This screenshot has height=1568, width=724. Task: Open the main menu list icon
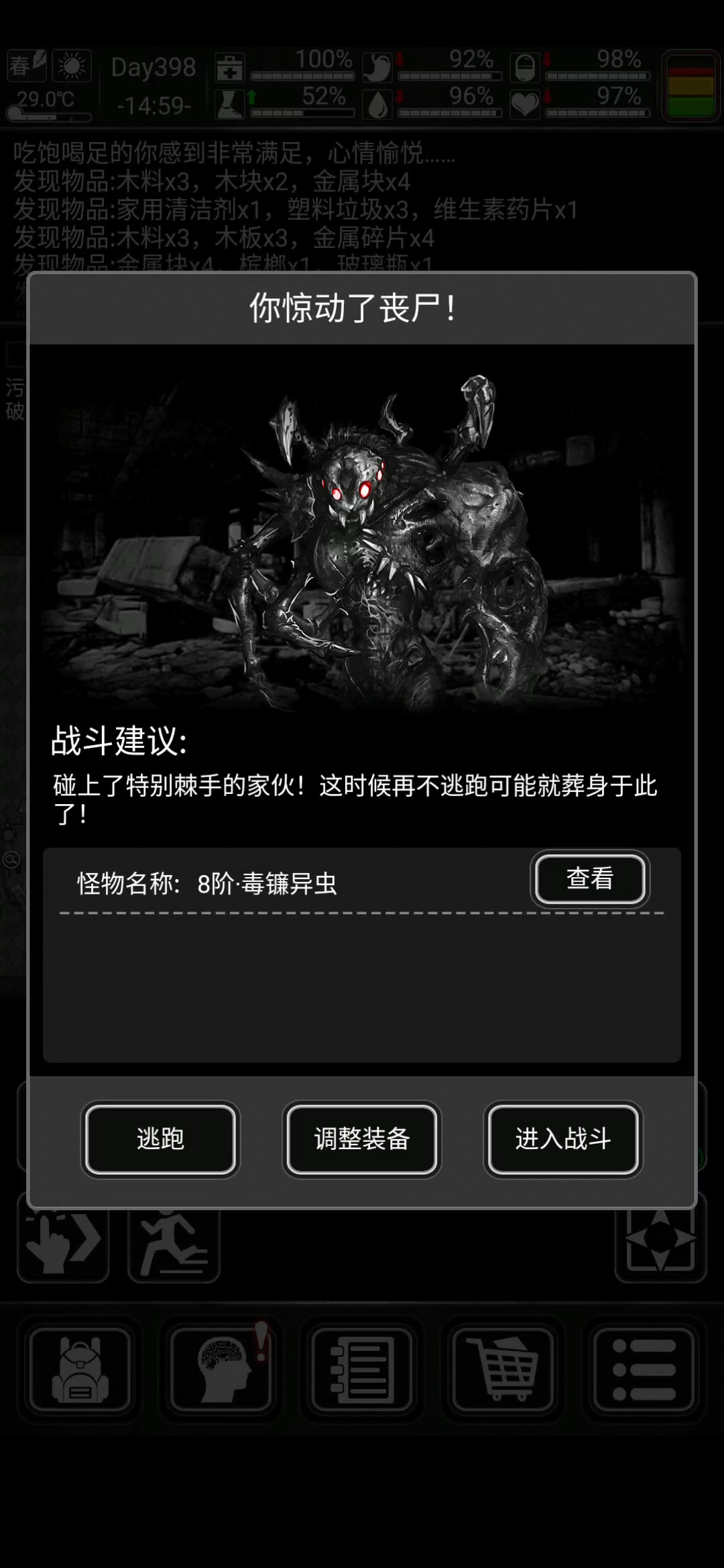(x=643, y=1370)
